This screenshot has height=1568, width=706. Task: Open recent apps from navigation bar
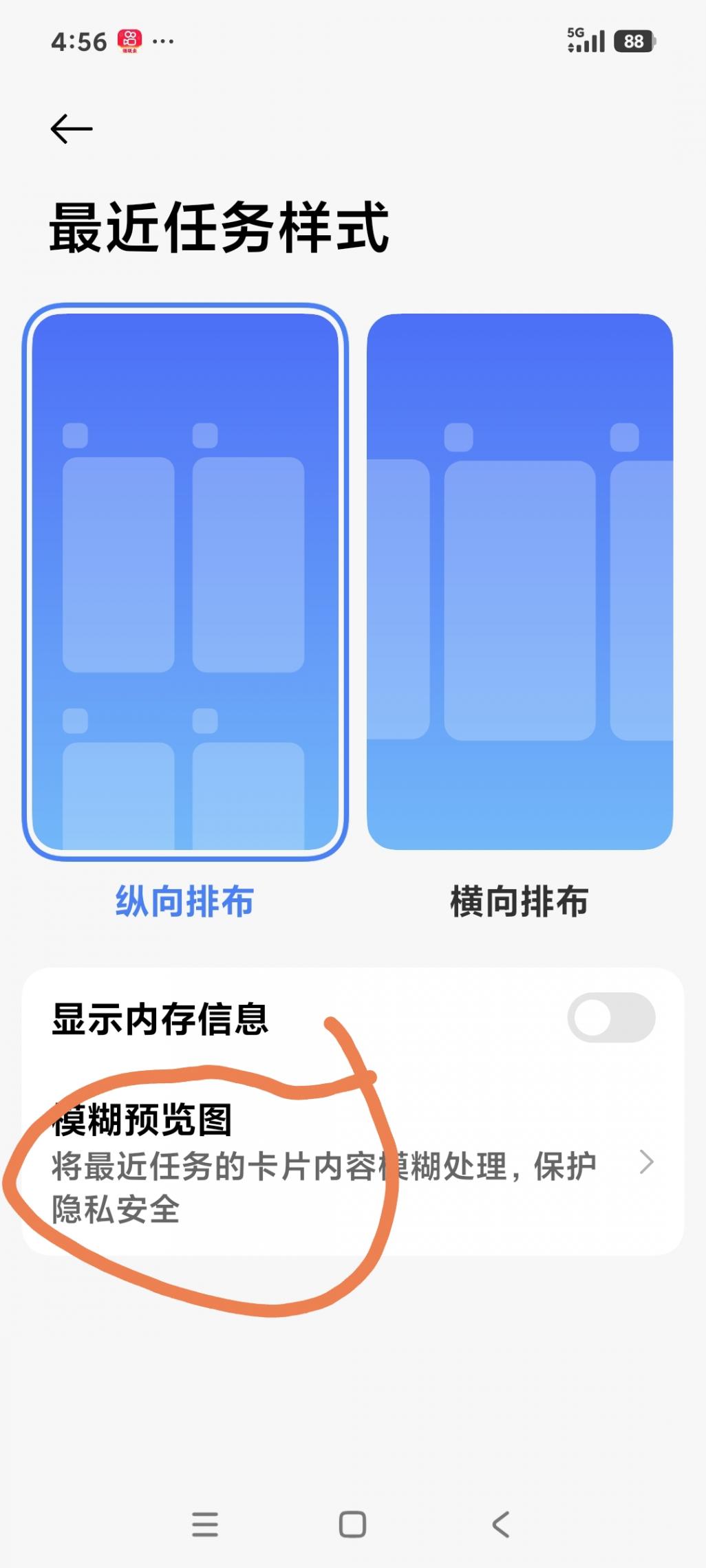coord(205,1524)
